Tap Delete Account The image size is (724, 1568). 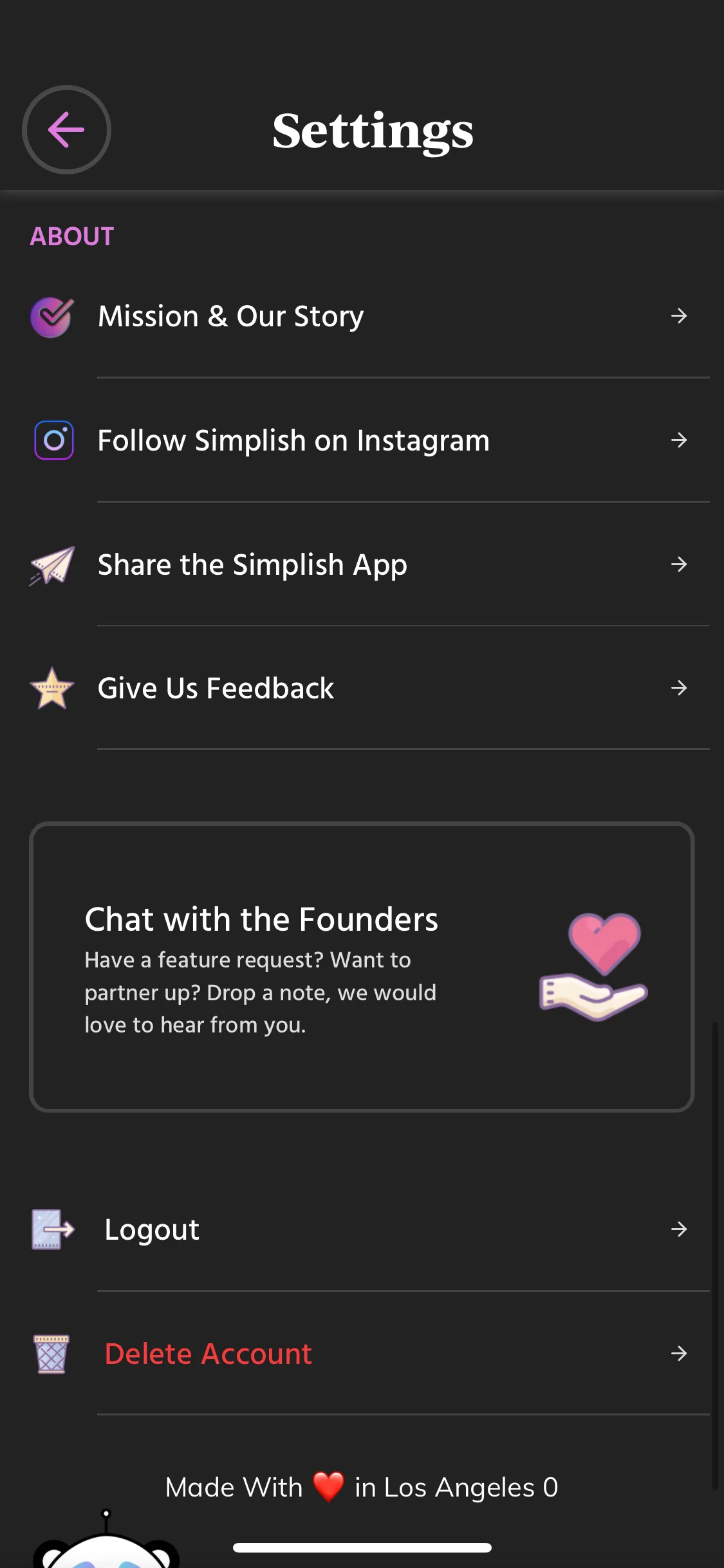point(360,1354)
